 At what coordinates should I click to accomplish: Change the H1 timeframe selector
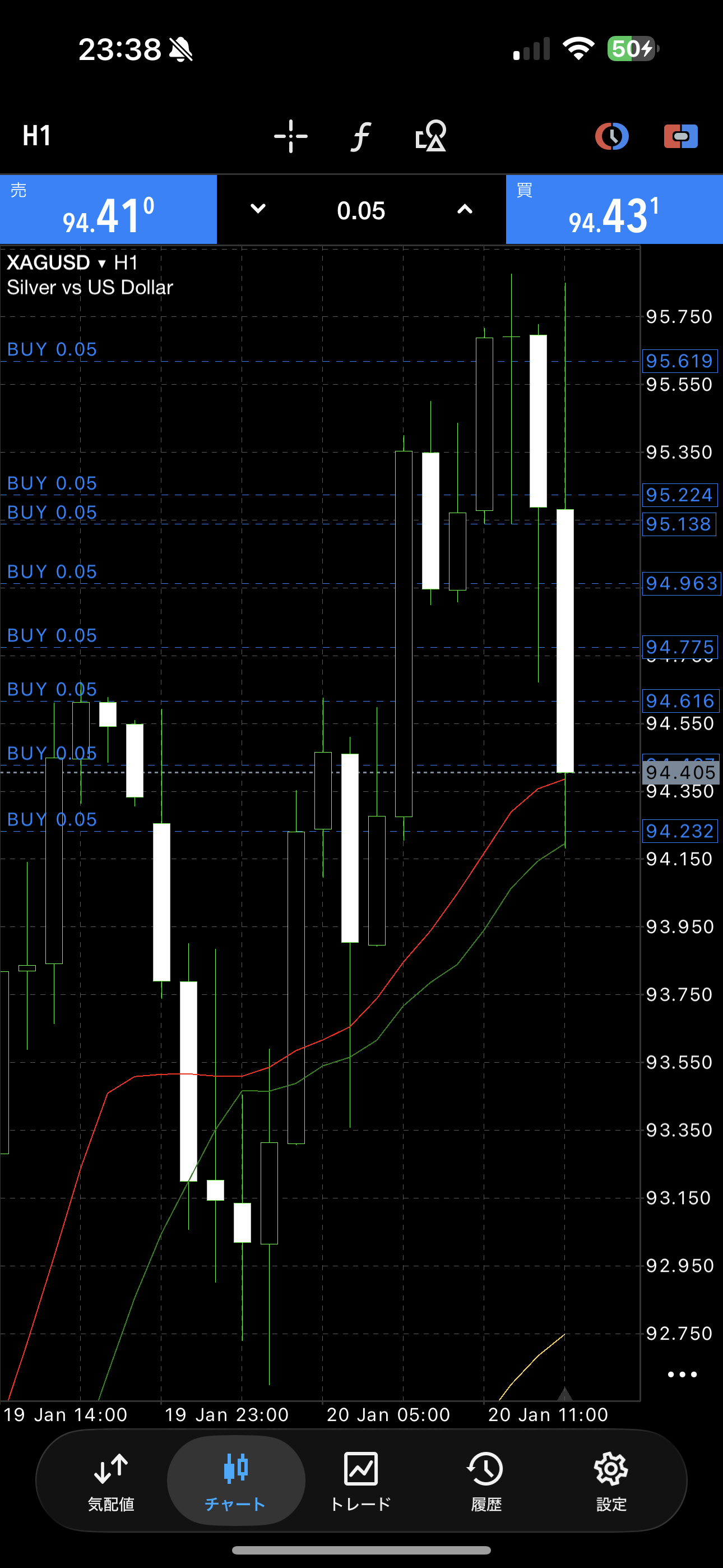coord(36,135)
